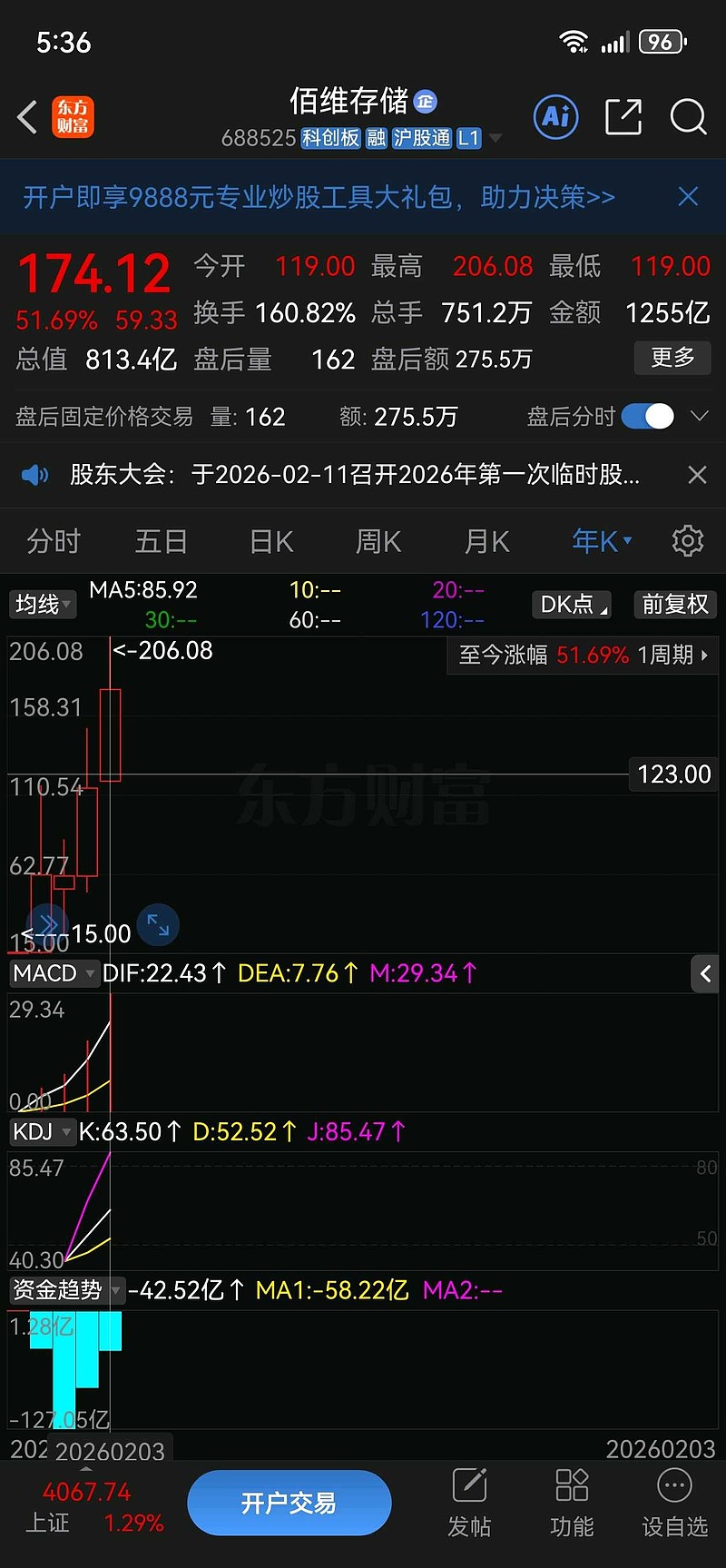Open the 均线 indicator dropdown
Viewport: 726px width, 1568px height.
click(42, 604)
